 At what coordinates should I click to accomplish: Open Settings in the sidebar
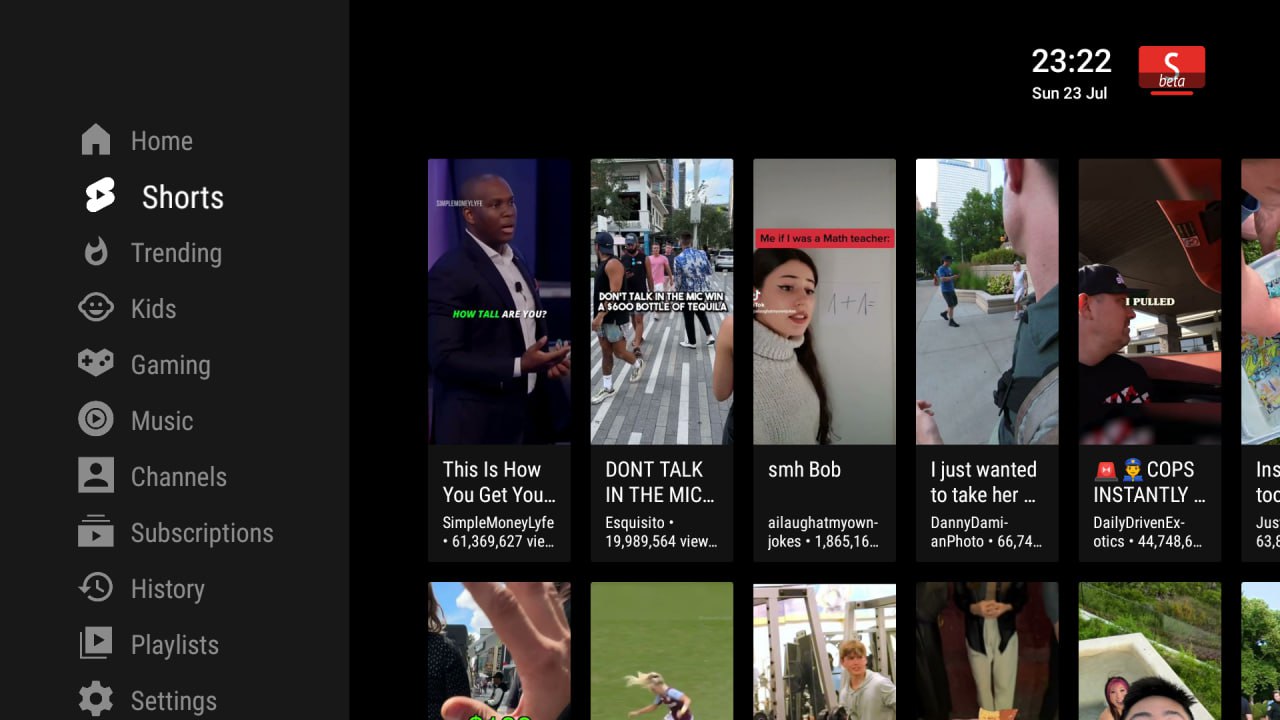click(173, 700)
